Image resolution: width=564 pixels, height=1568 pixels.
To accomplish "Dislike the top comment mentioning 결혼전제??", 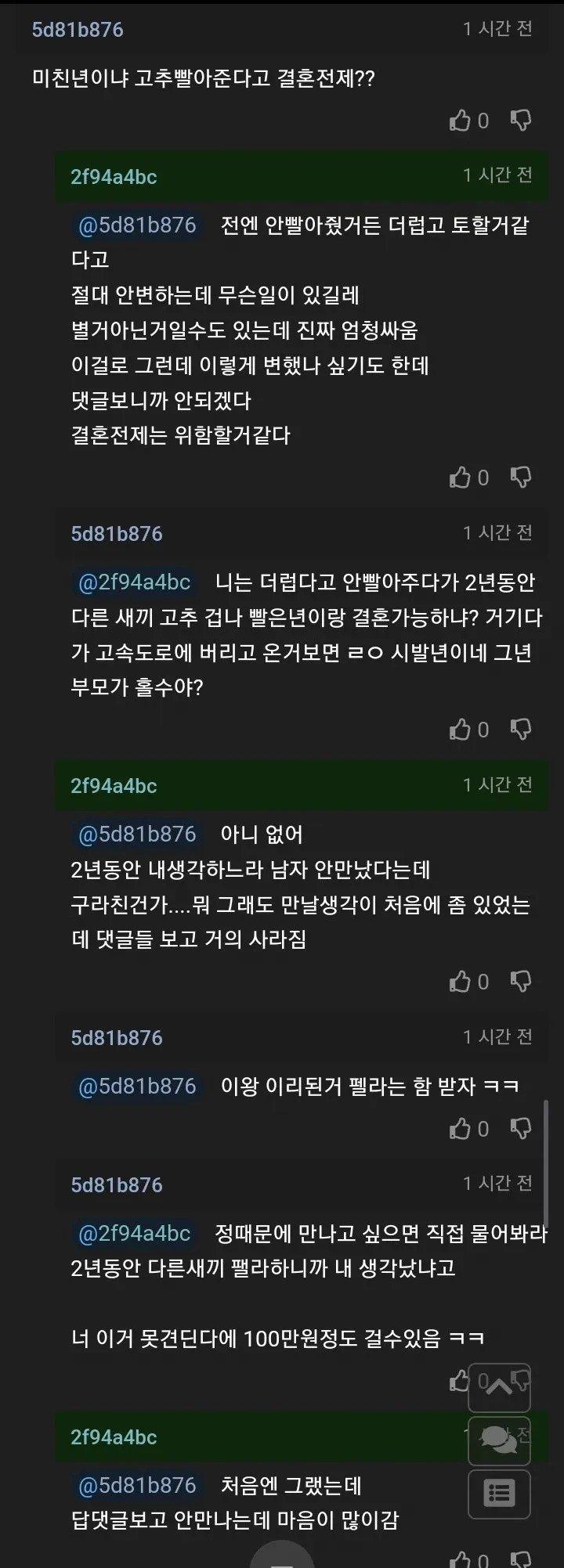I will [x=521, y=121].
